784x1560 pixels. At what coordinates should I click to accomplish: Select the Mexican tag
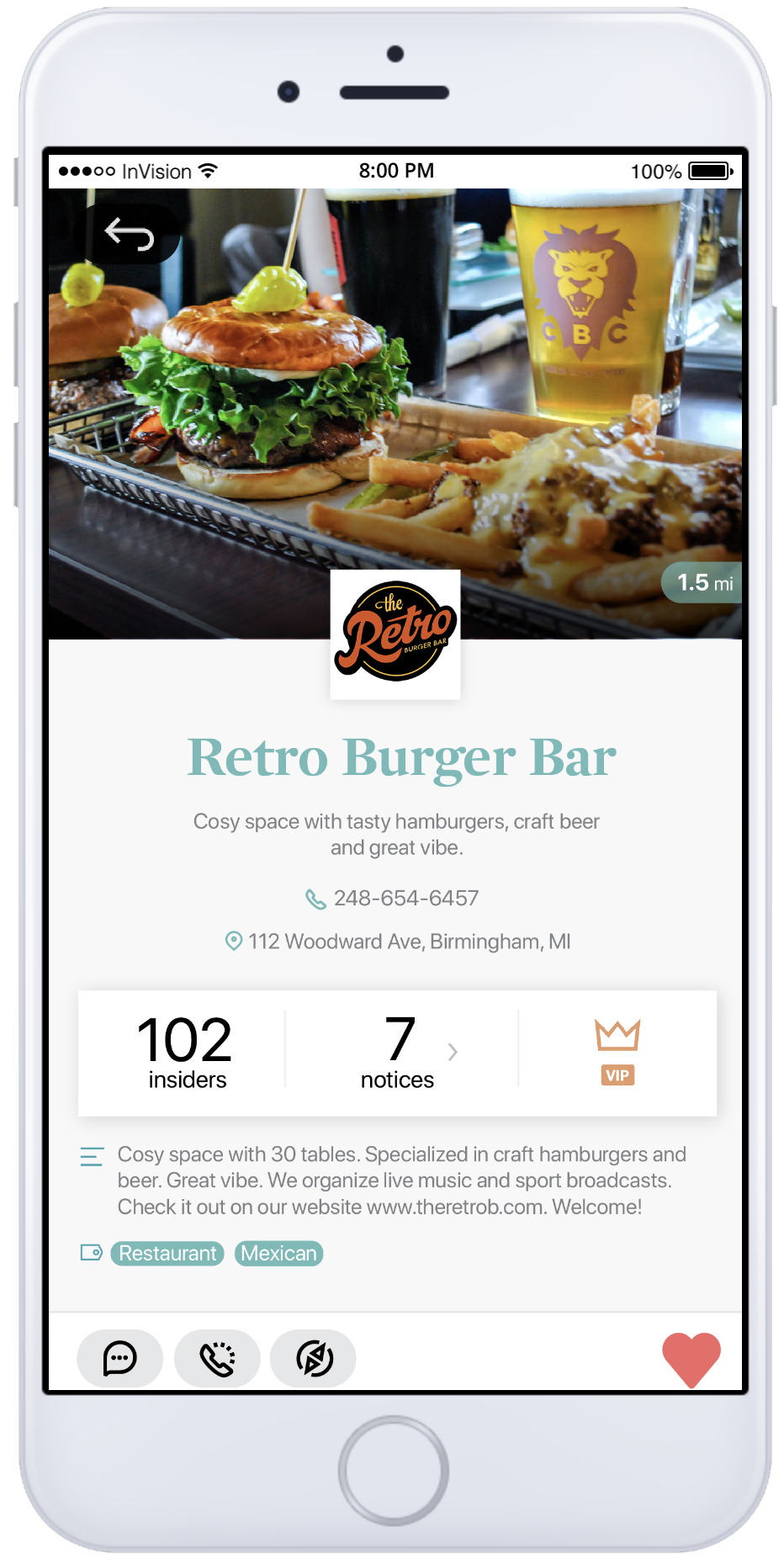[x=278, y=1254]
